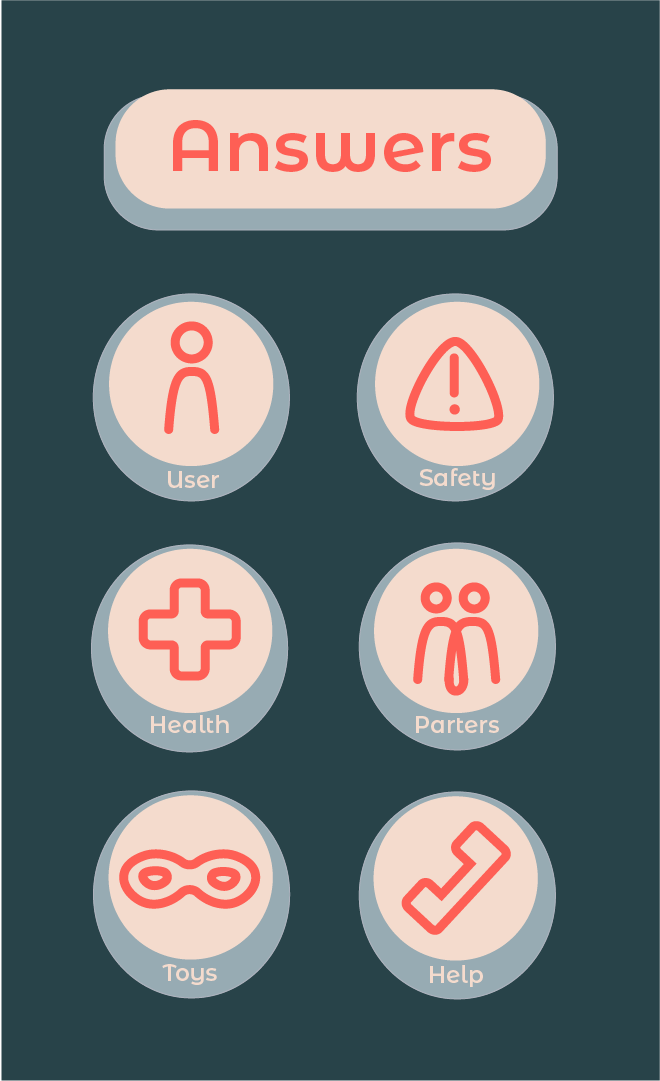Tap the Answers button
Image resolution: width=660 pixels, height=1081 pixels.
(x=330, y=159)
